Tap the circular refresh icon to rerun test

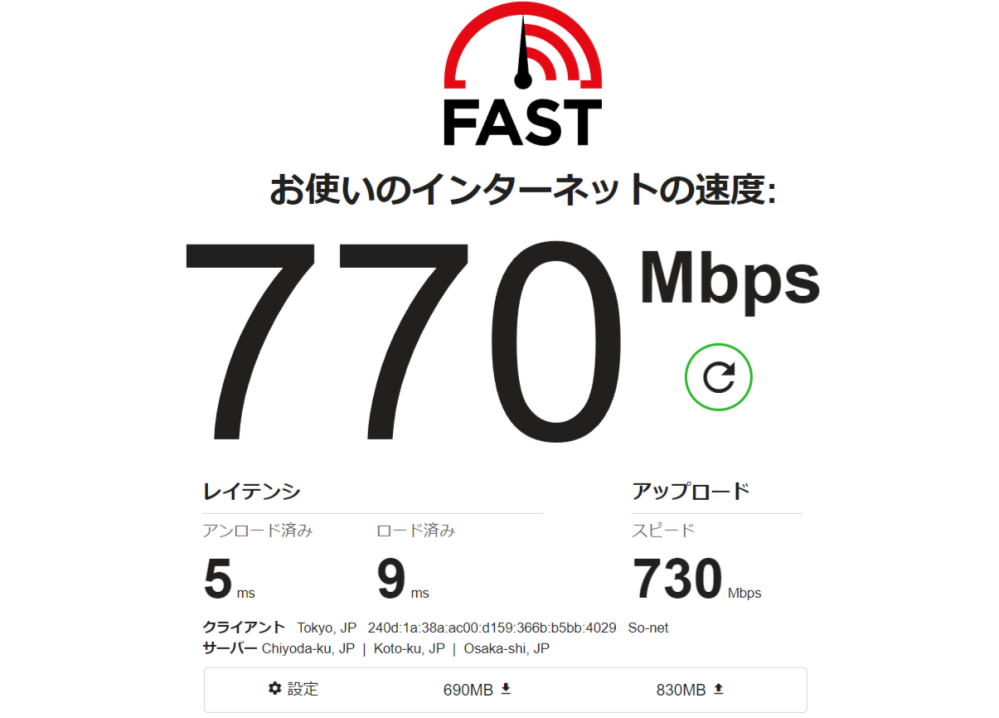[x=718, y=376]
